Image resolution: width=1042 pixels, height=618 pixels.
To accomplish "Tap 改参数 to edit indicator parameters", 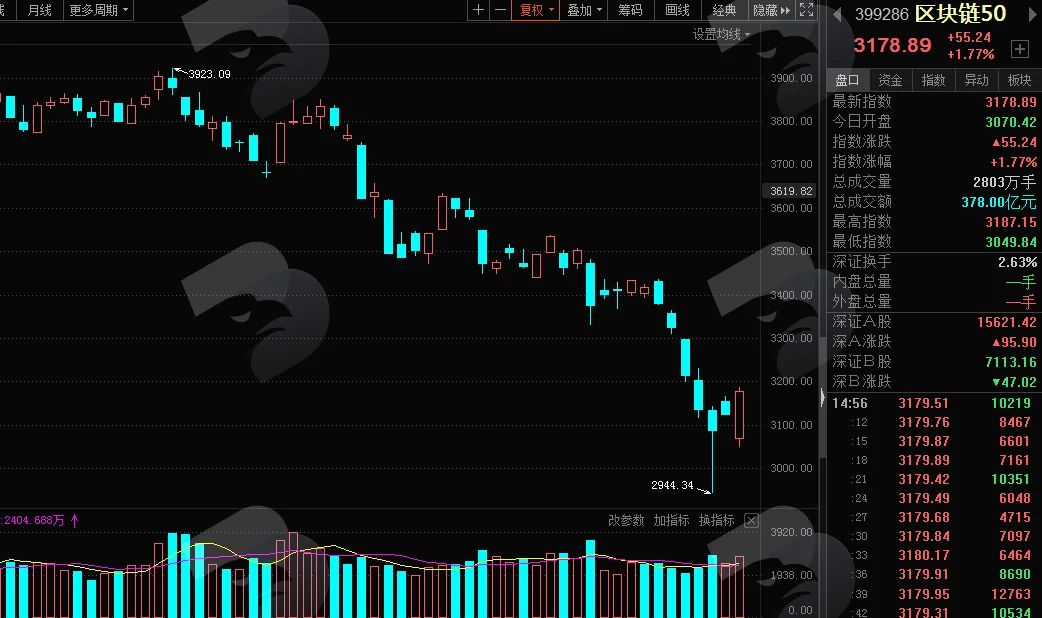I will (x=626, y=520).
